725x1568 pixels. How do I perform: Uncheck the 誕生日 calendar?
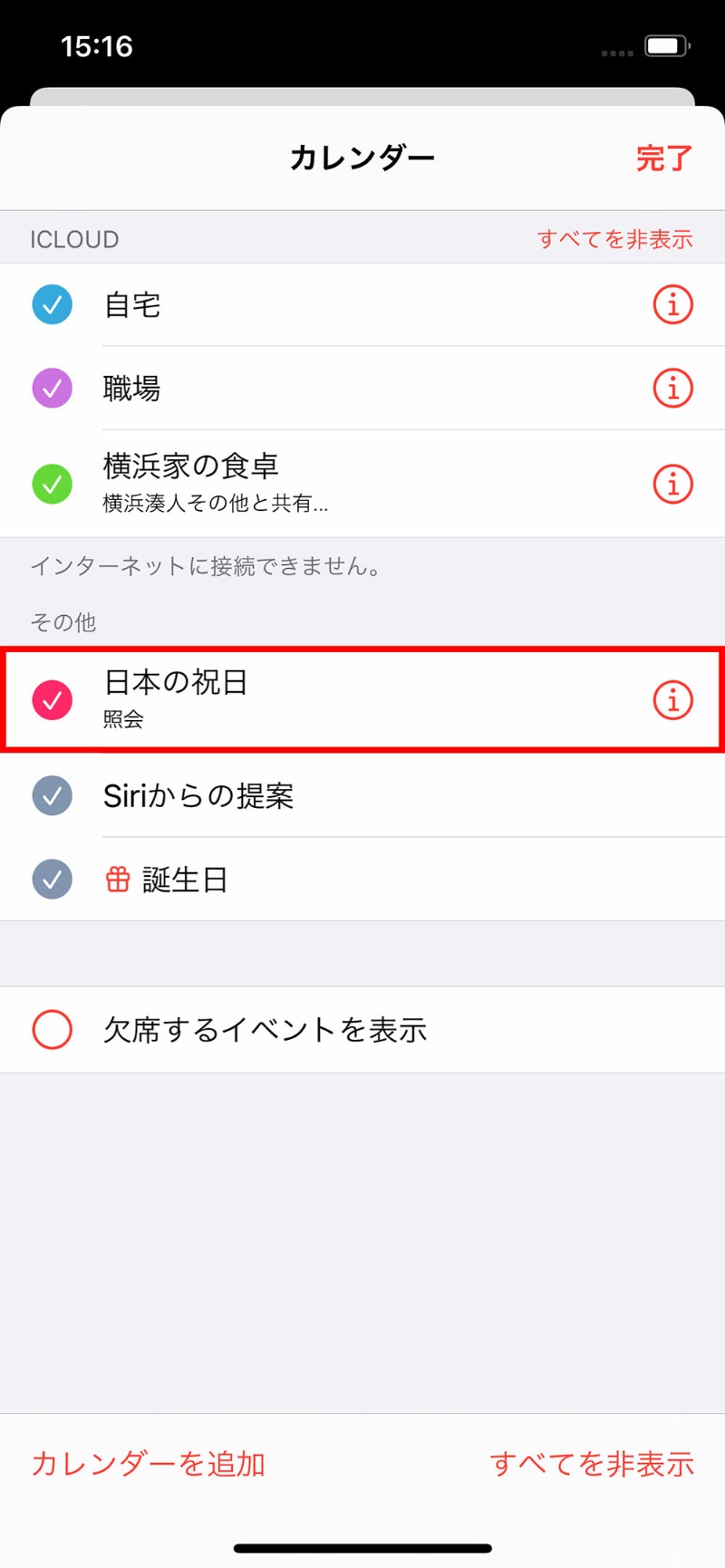(53, 880)
